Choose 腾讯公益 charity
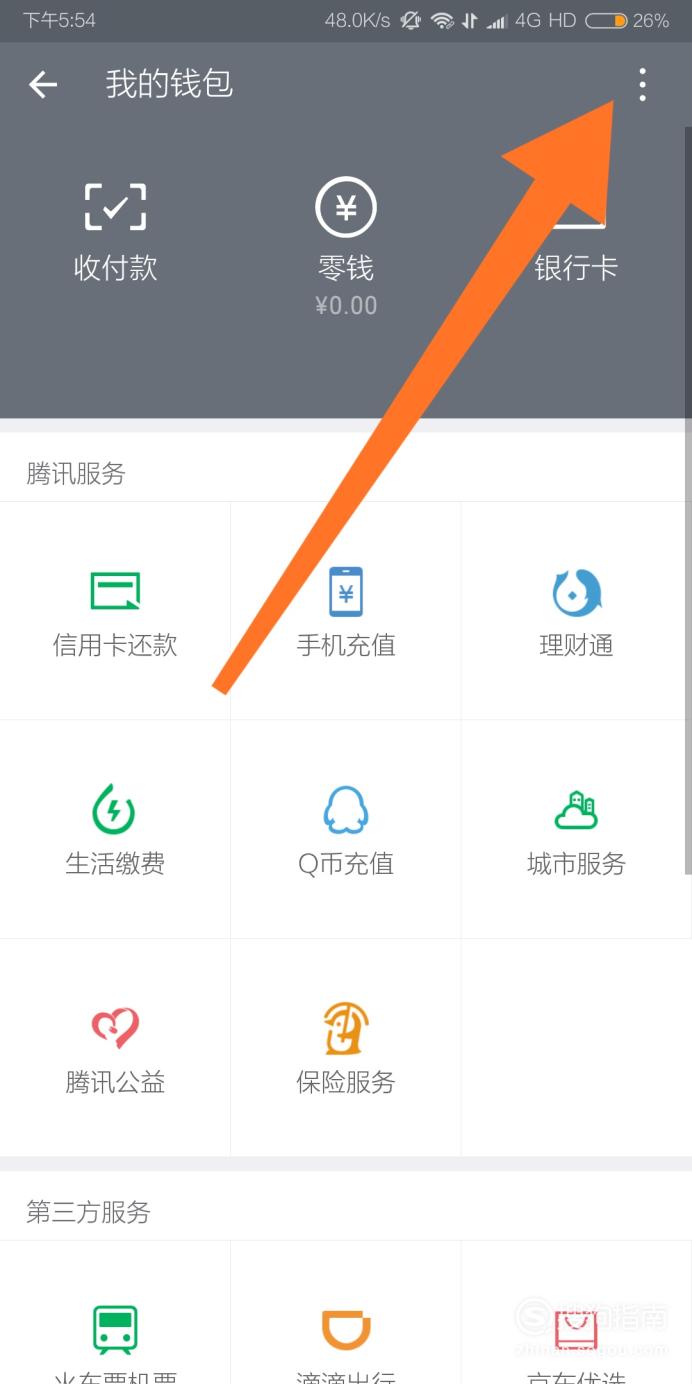Viewport: 692px width, 1384px height. click(115, 1048)
